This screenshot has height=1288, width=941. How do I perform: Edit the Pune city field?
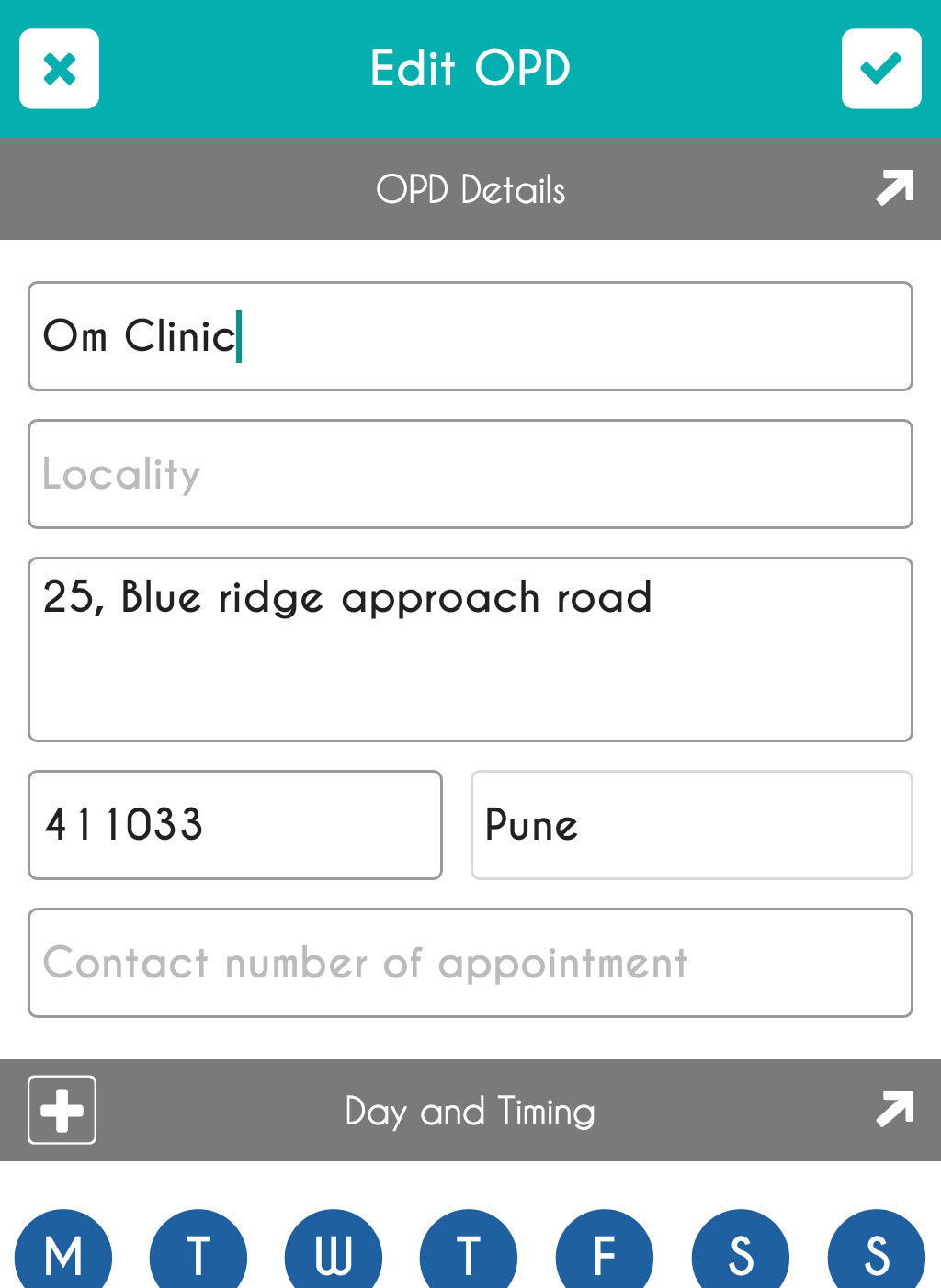point(691,825)
